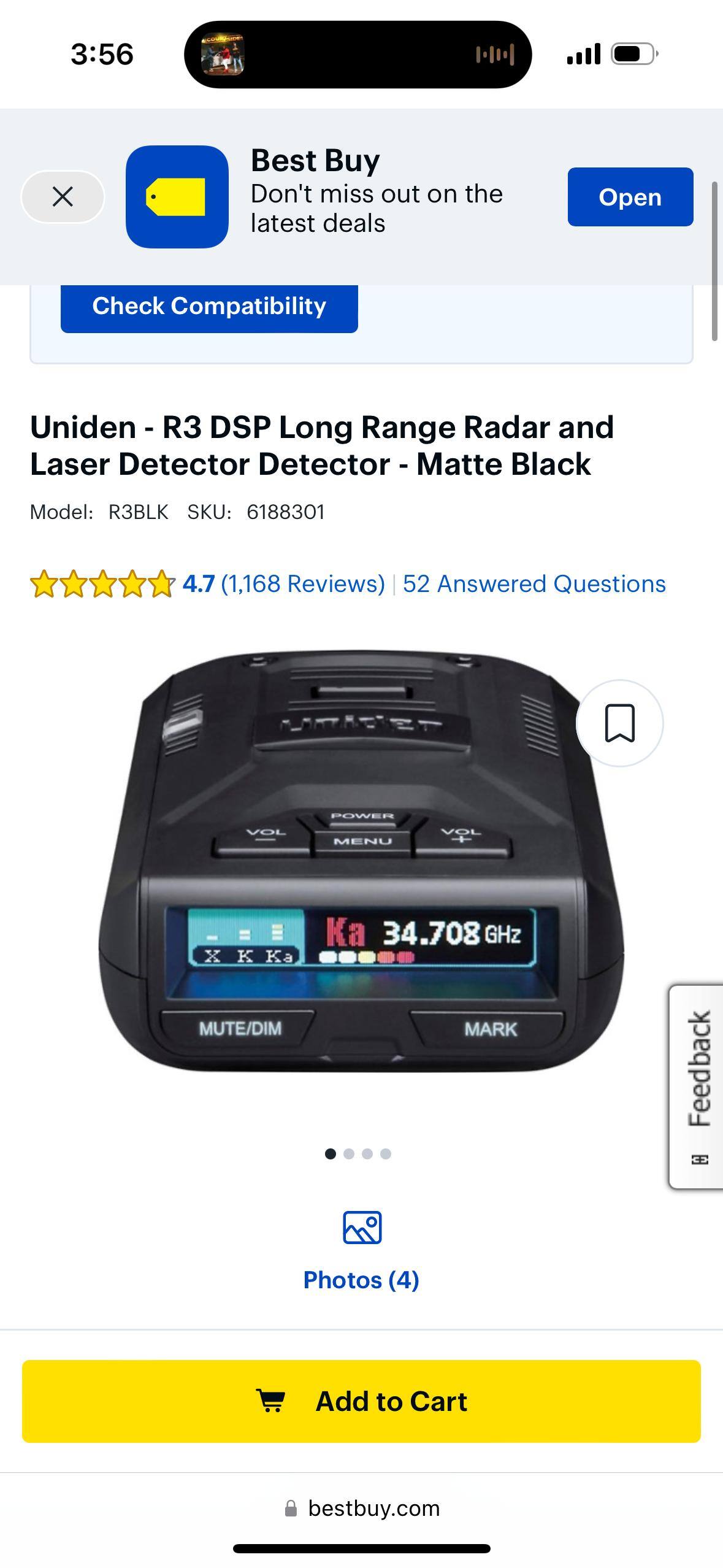
Task: Open the Best Buy app
Action: tap(630, 197)
